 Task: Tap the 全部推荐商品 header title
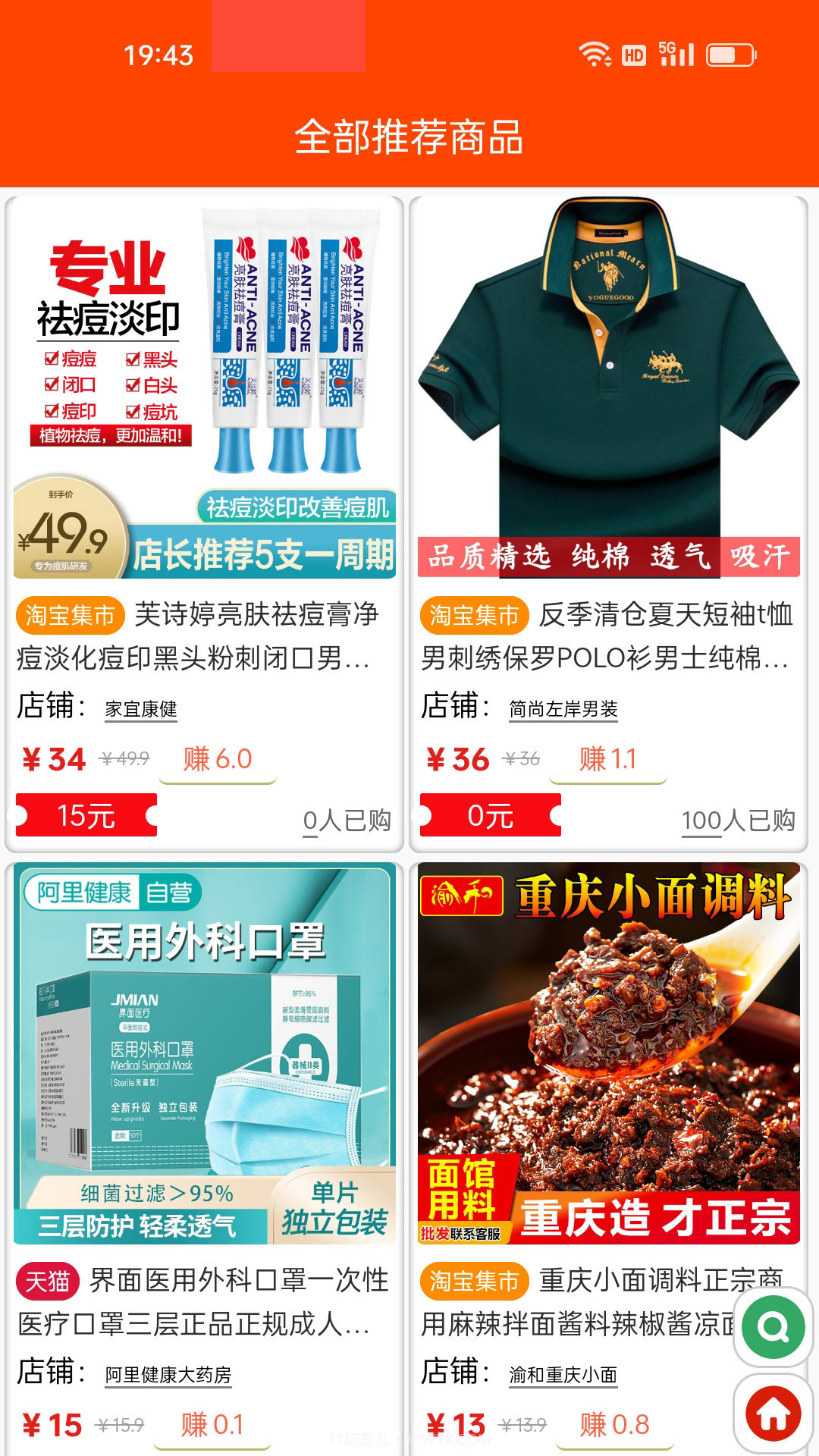[409, 135]
